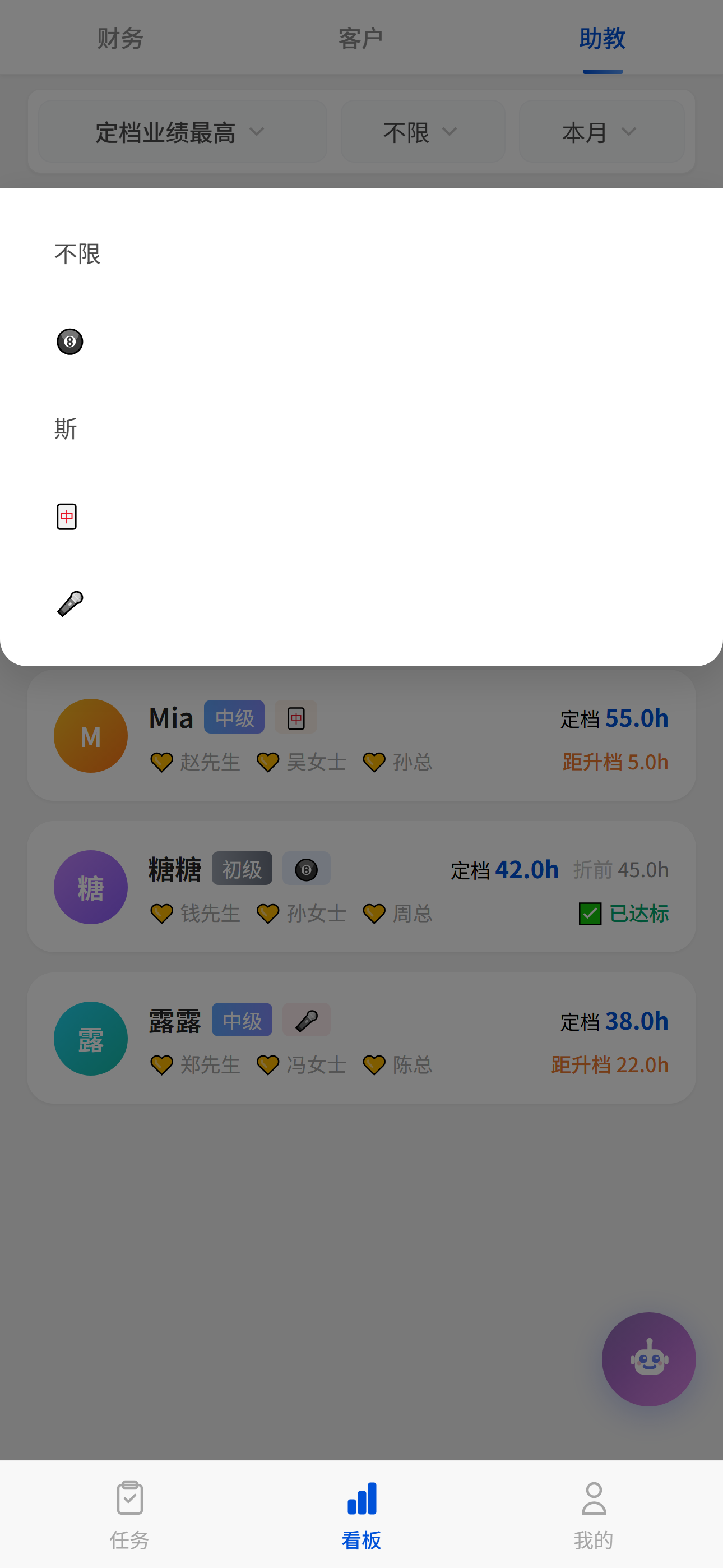Switch to the 财务 tab
The image size is (723, 1568).
click(120, 38)
